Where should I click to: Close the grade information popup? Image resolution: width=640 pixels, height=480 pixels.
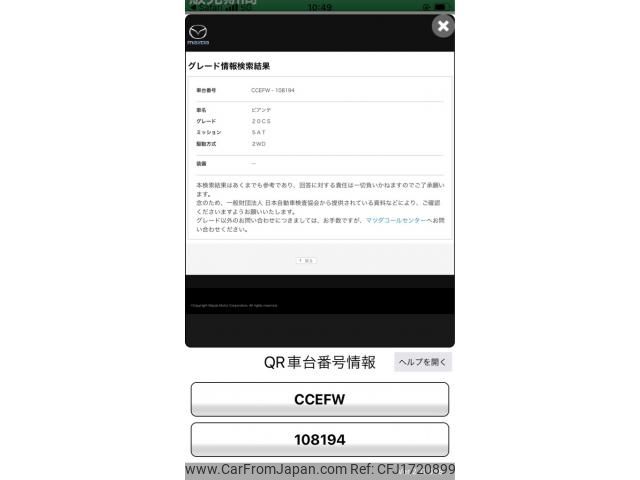point(443,26)
